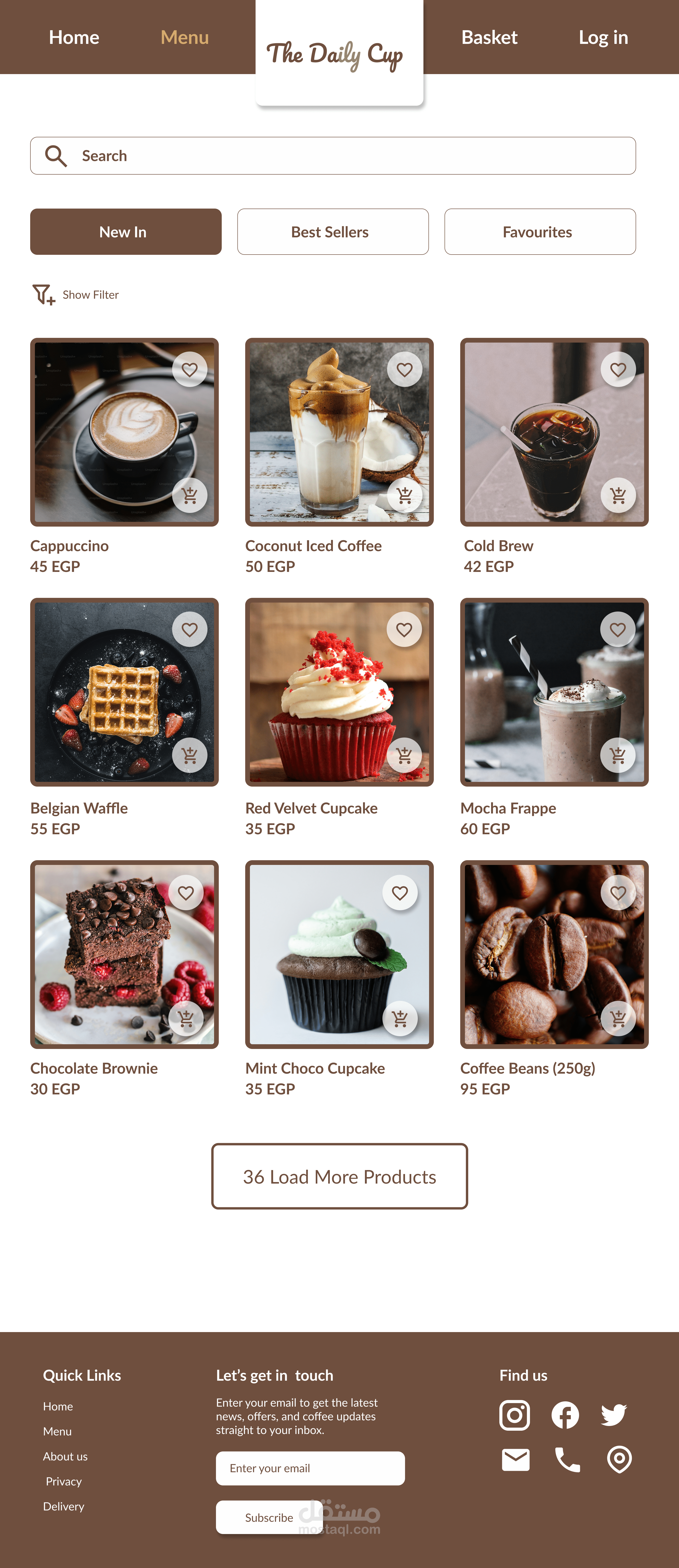Open the Home page in top navigation
The width and height of the screenshot is (679, 1568).
pos(74,37)
